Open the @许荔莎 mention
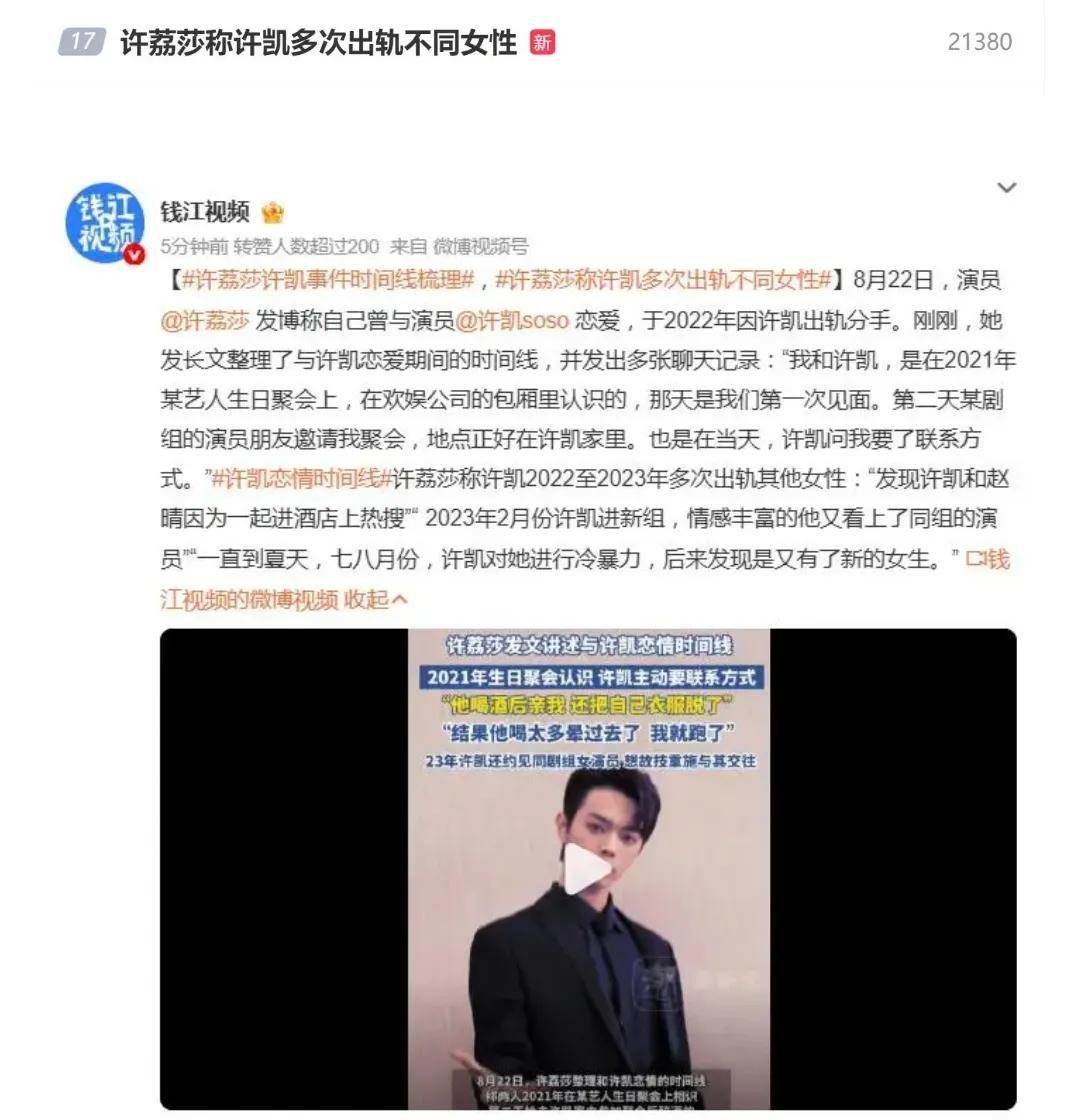1080x1120 pixels. point(205,320)
